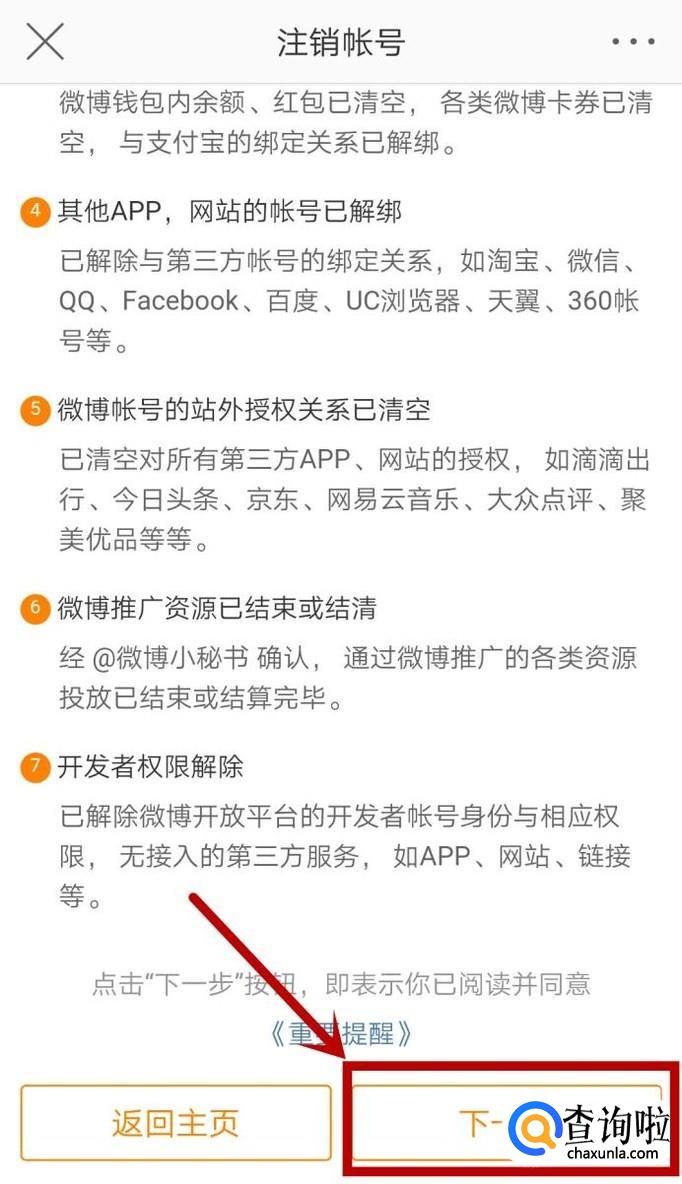
Task: Continue with the 下一步 button
Action: (440, 1122)
